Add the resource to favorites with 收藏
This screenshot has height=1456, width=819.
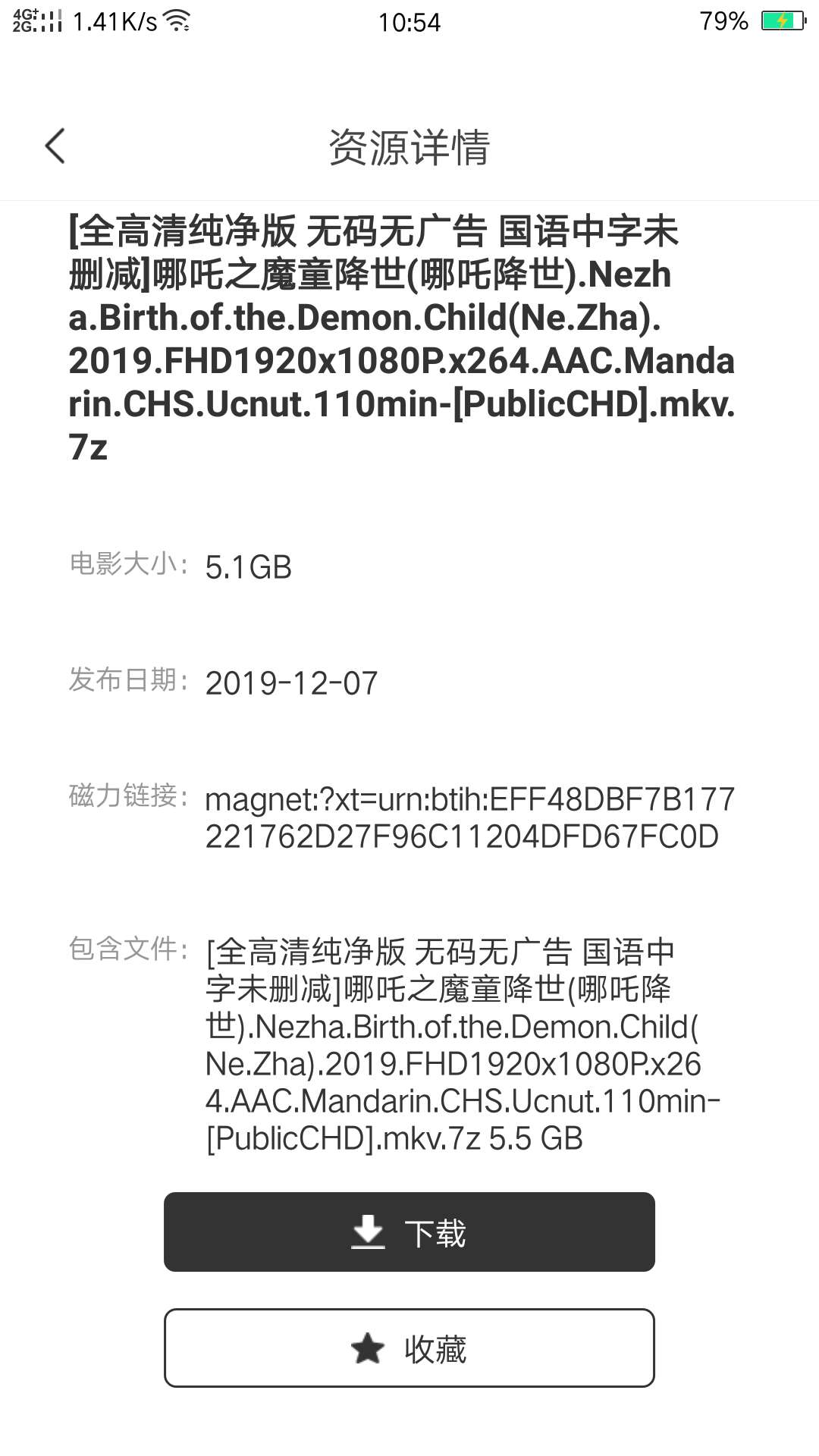click(x=409, y=1348)
